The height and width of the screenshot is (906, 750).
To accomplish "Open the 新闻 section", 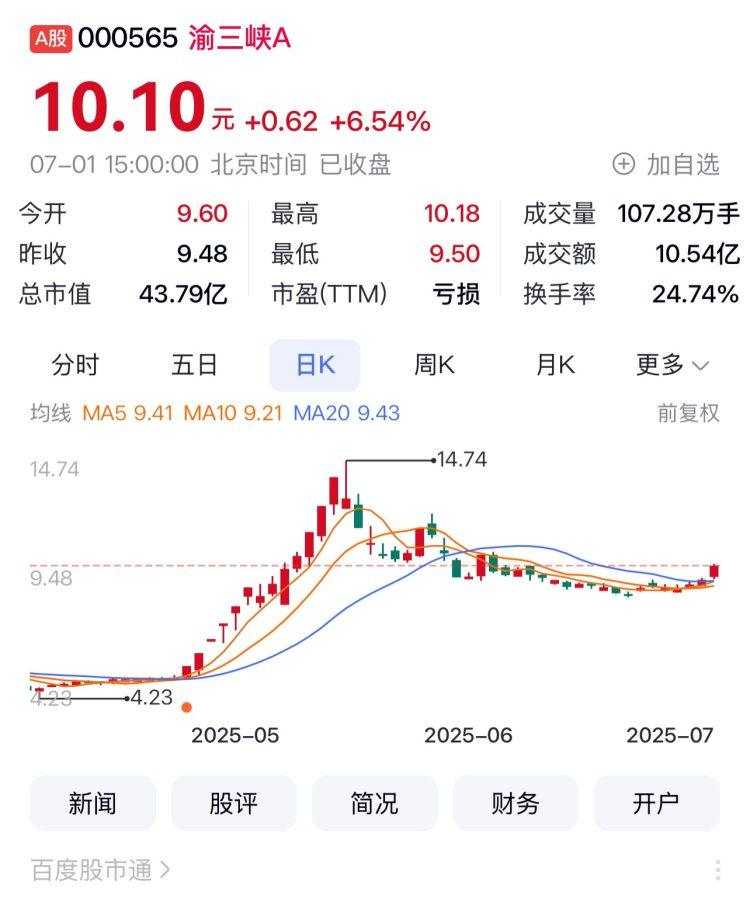I will coord(93,803).
